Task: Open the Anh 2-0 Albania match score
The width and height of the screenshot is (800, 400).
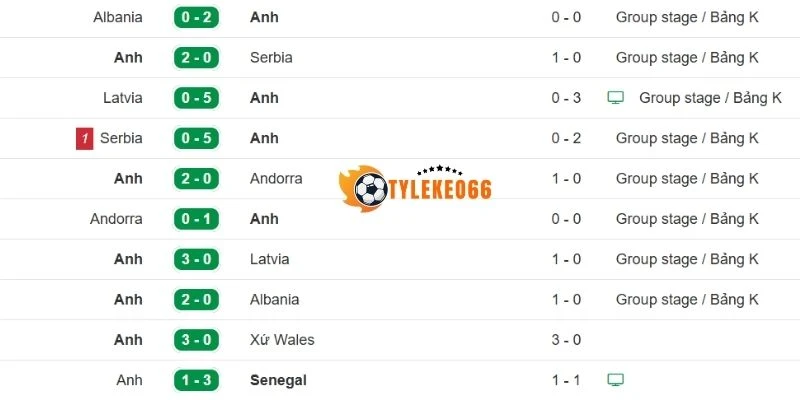Action: [197, 299]
